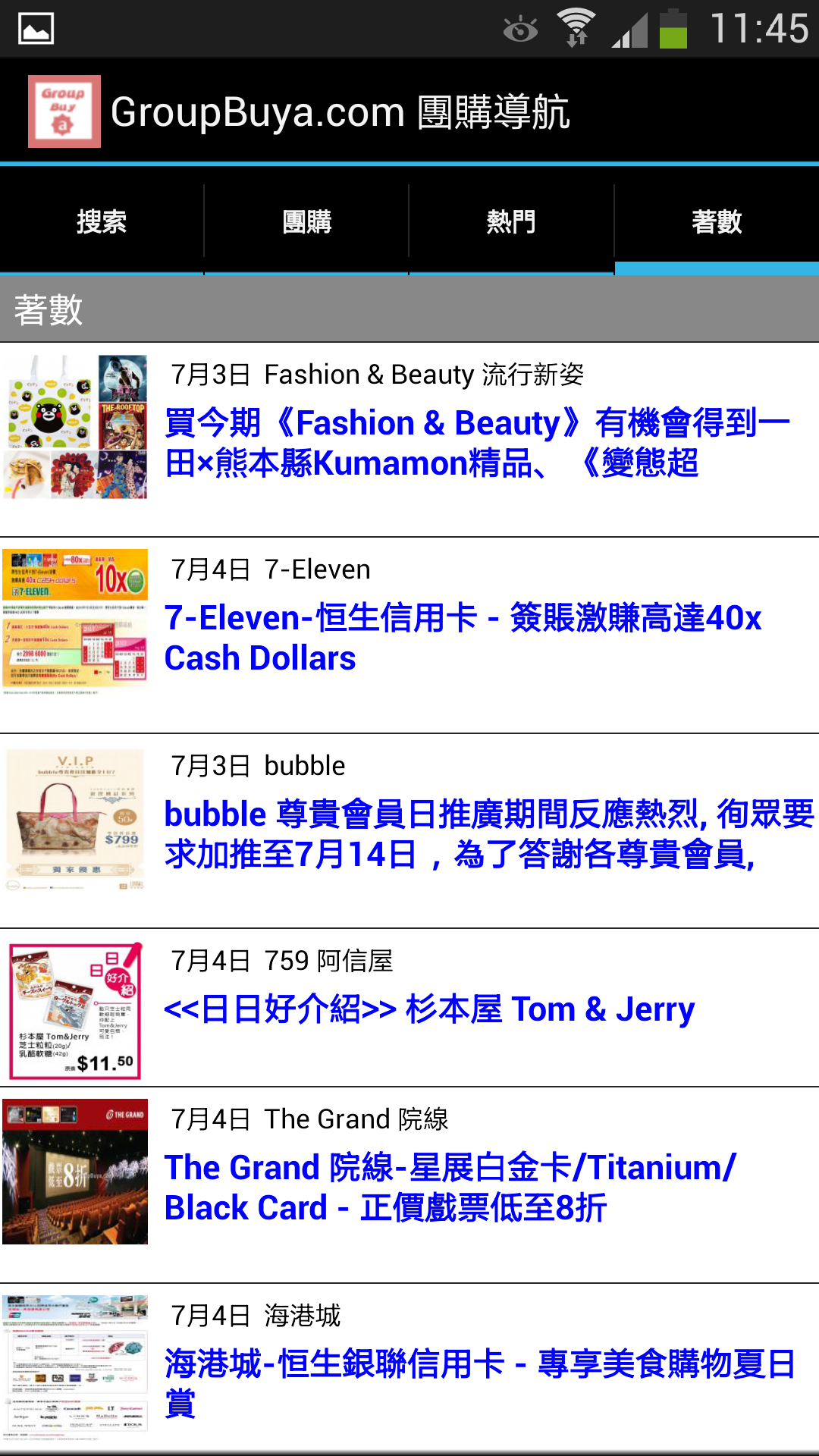This screenshot has width=819, height=1456.
Task: View The Grand 院線 ticket discount
Action: pyautogui.click(x=450, y=1187)
